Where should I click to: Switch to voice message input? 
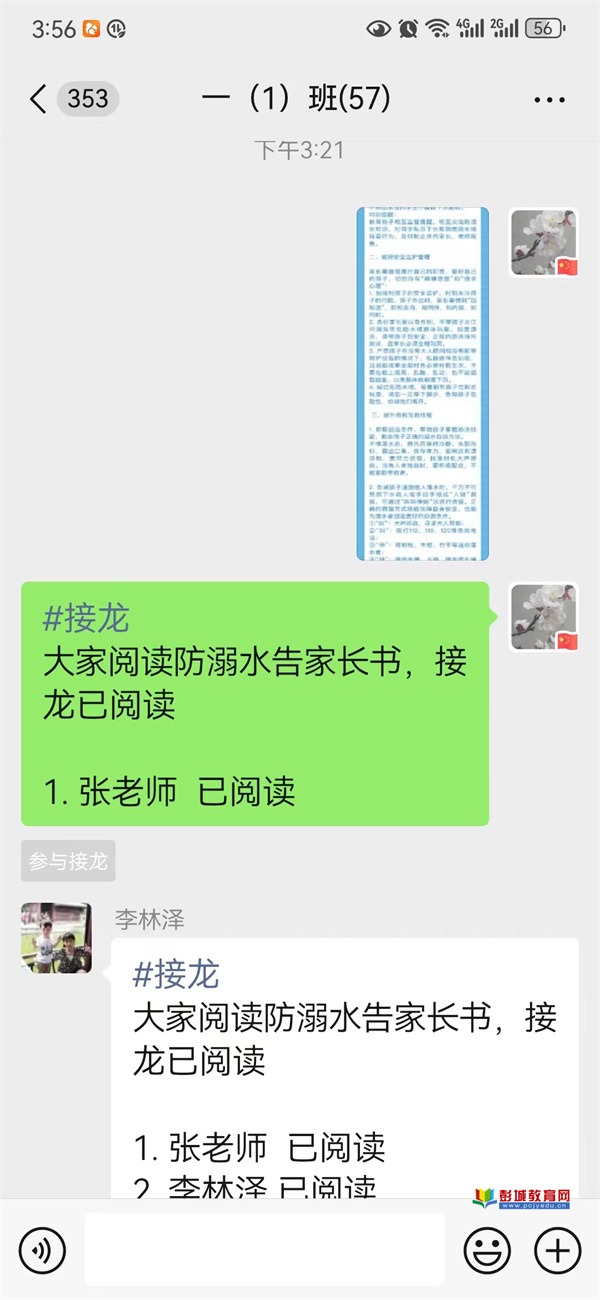tap(42, 1250)
